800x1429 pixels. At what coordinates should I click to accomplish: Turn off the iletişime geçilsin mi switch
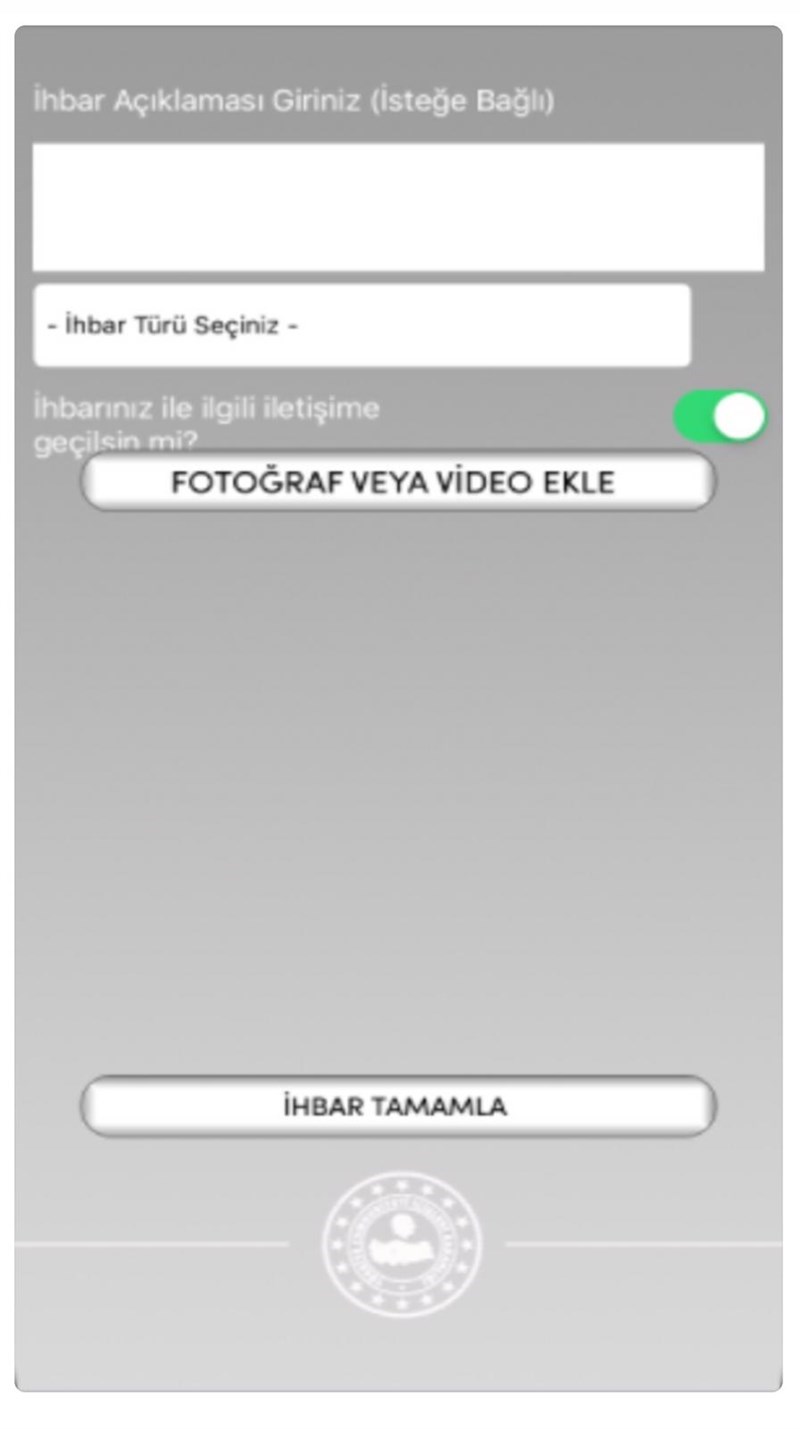[720, 417]
